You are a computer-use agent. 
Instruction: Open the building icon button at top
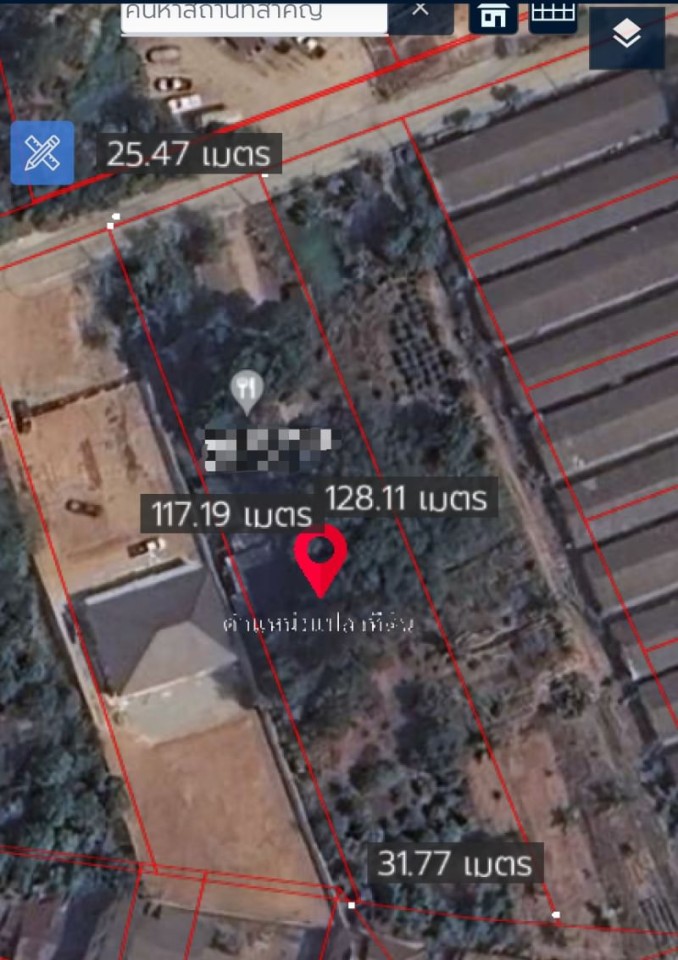click(x=493, y=15)
